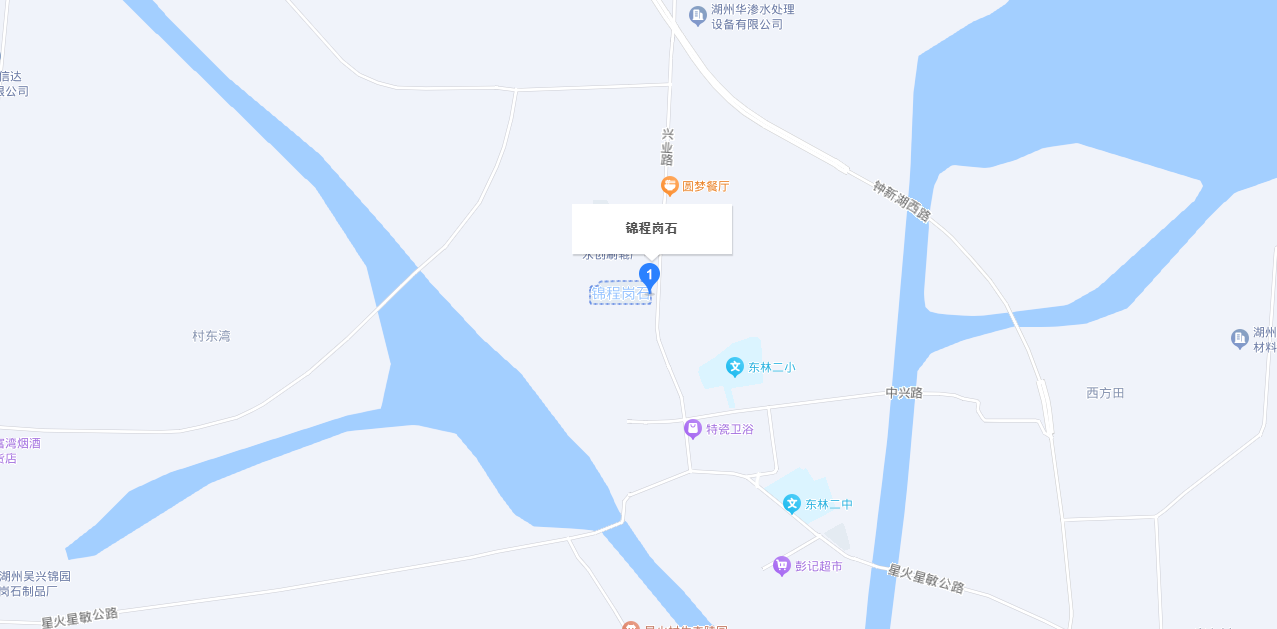Screen dimensions: 1277x629
Task: Select the 东林二中 school marker
Action: 792,504
